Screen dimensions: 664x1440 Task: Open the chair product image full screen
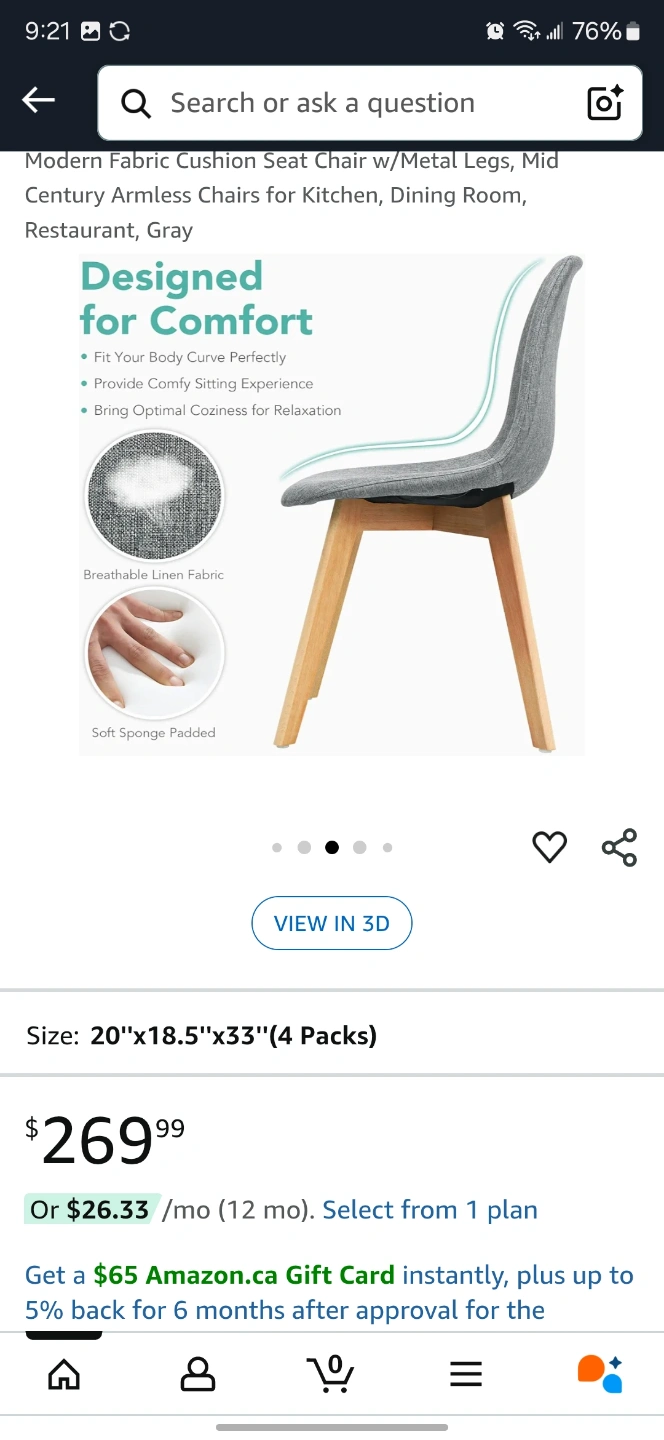click(332, 503)
